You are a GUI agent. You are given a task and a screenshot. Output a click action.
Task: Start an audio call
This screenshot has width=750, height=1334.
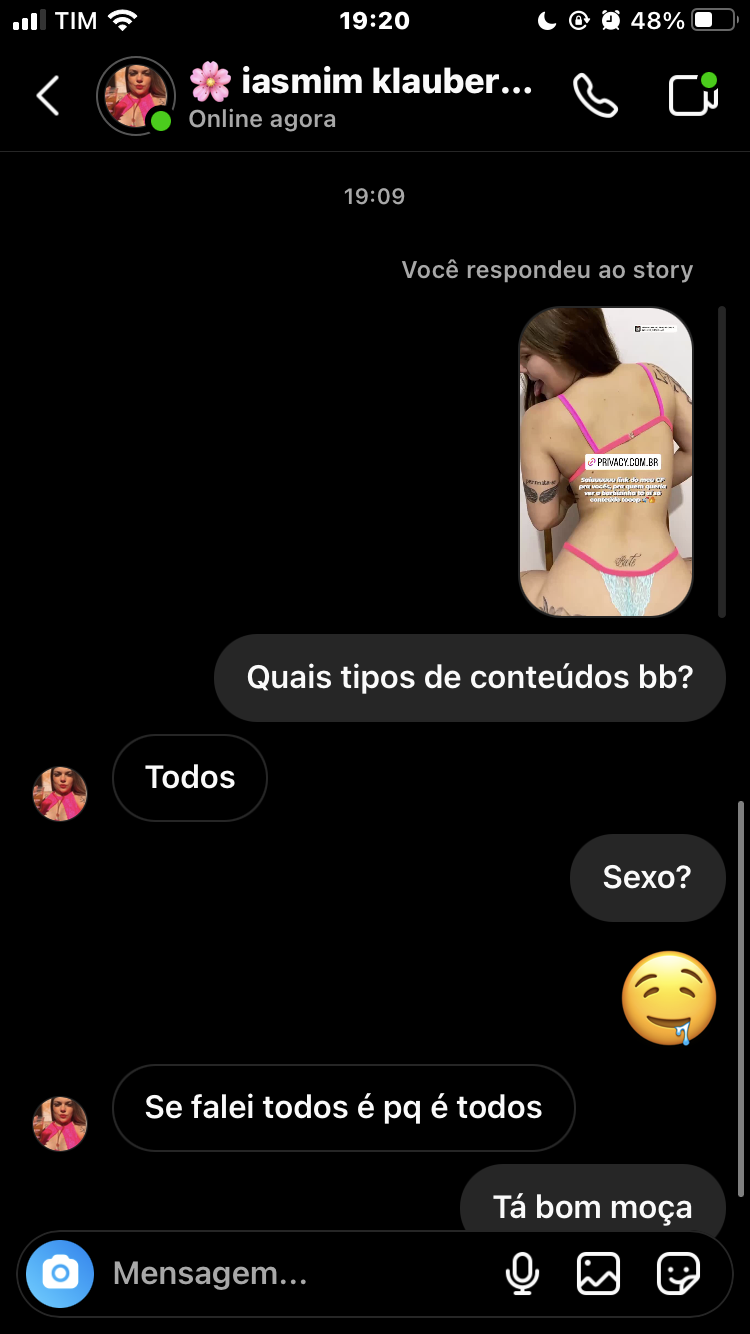click(x=595, y=96)
